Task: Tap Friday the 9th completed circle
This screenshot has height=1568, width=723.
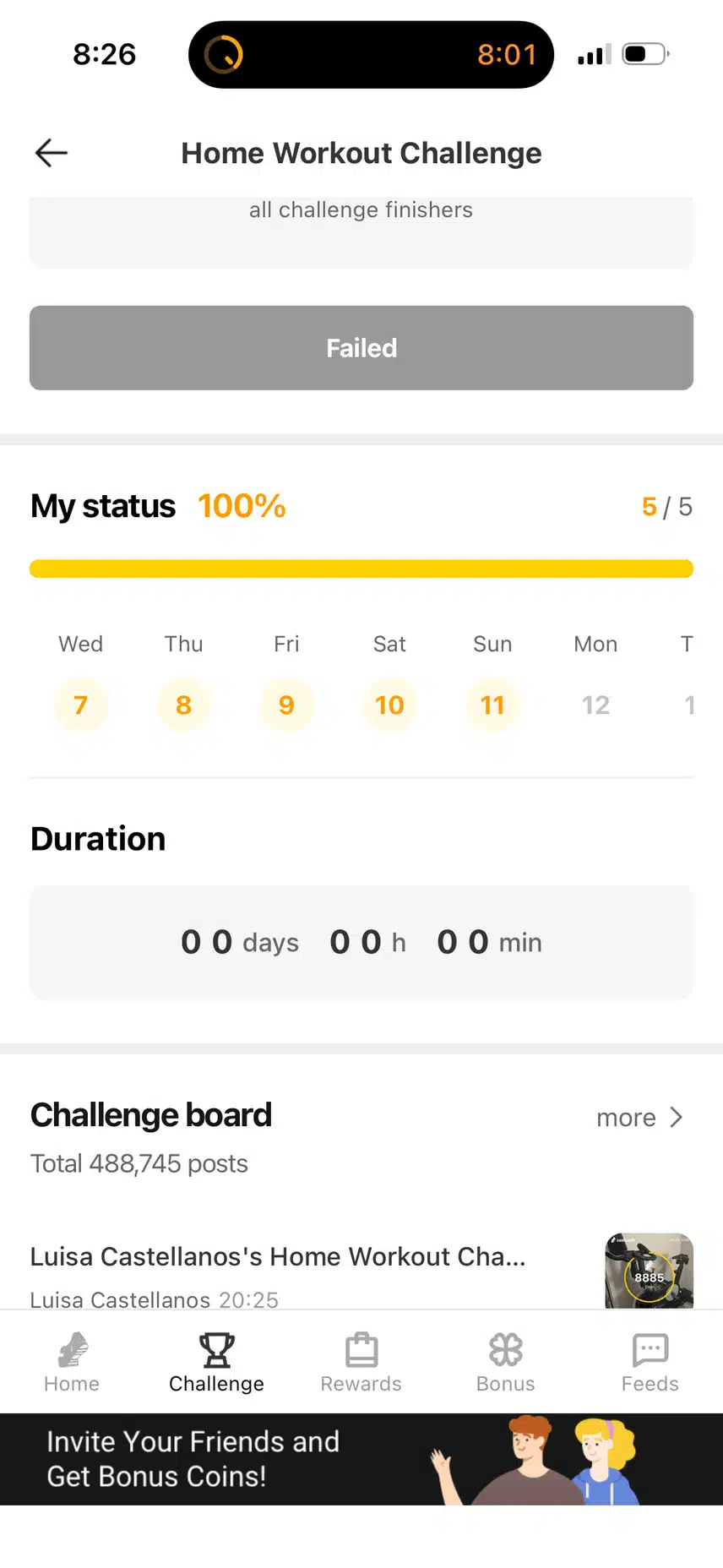Action: pos(286,705)
